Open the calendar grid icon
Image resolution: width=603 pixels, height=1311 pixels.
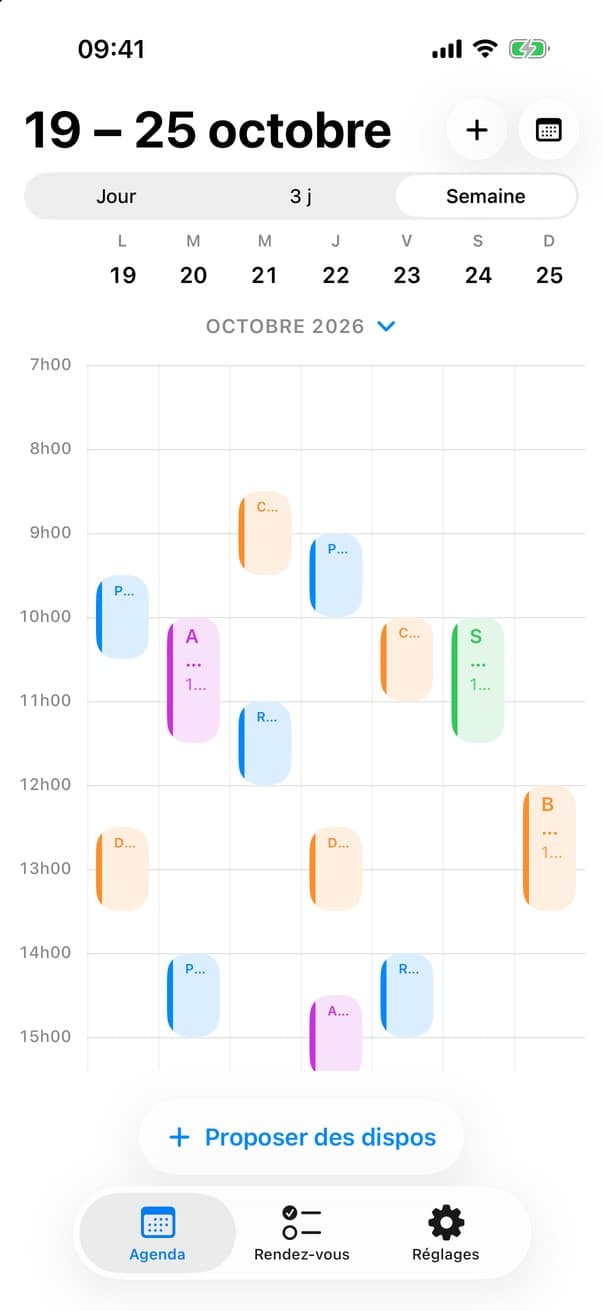(x=549, y=130)
